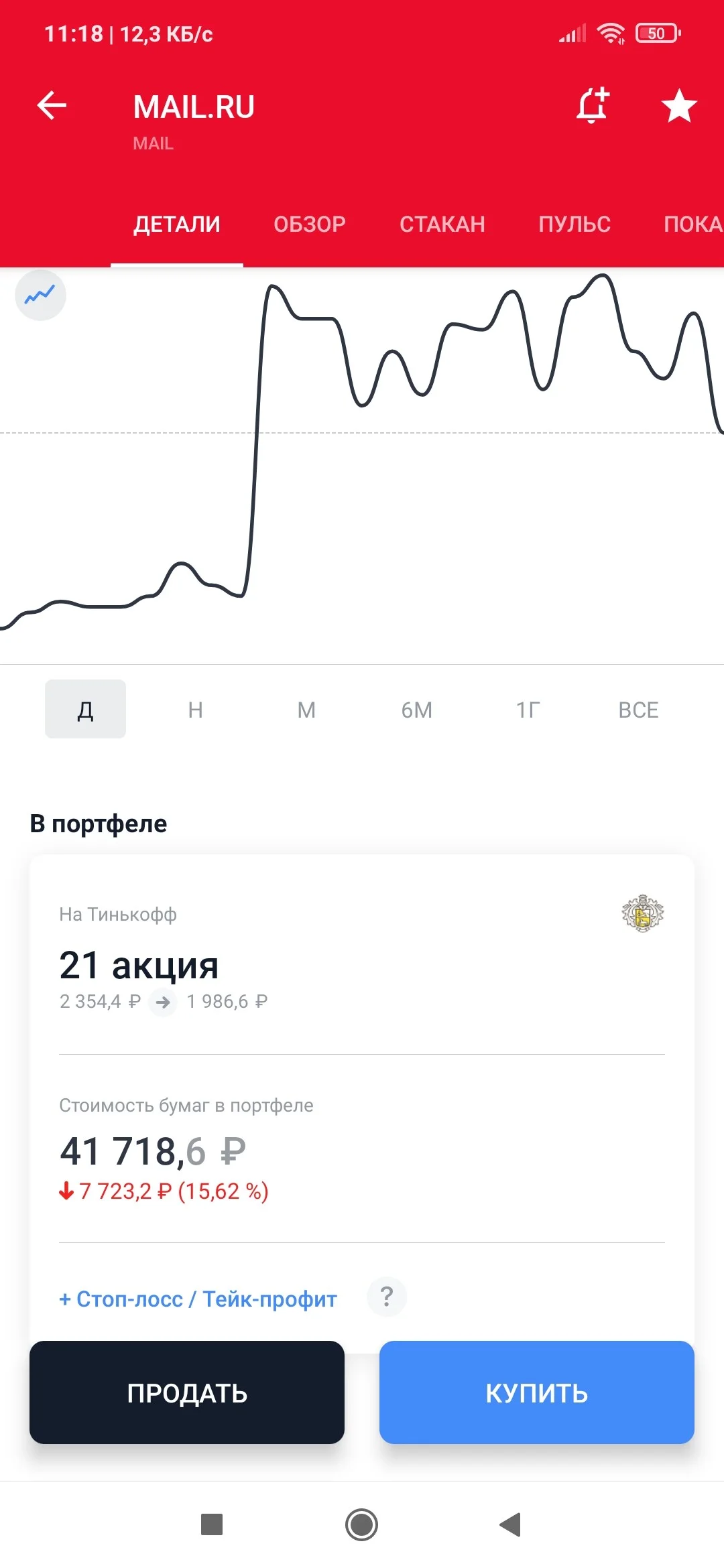This screenshot has height=1568, width=724.
Task: Go back using the top arrow
Action: pos(52,106)
